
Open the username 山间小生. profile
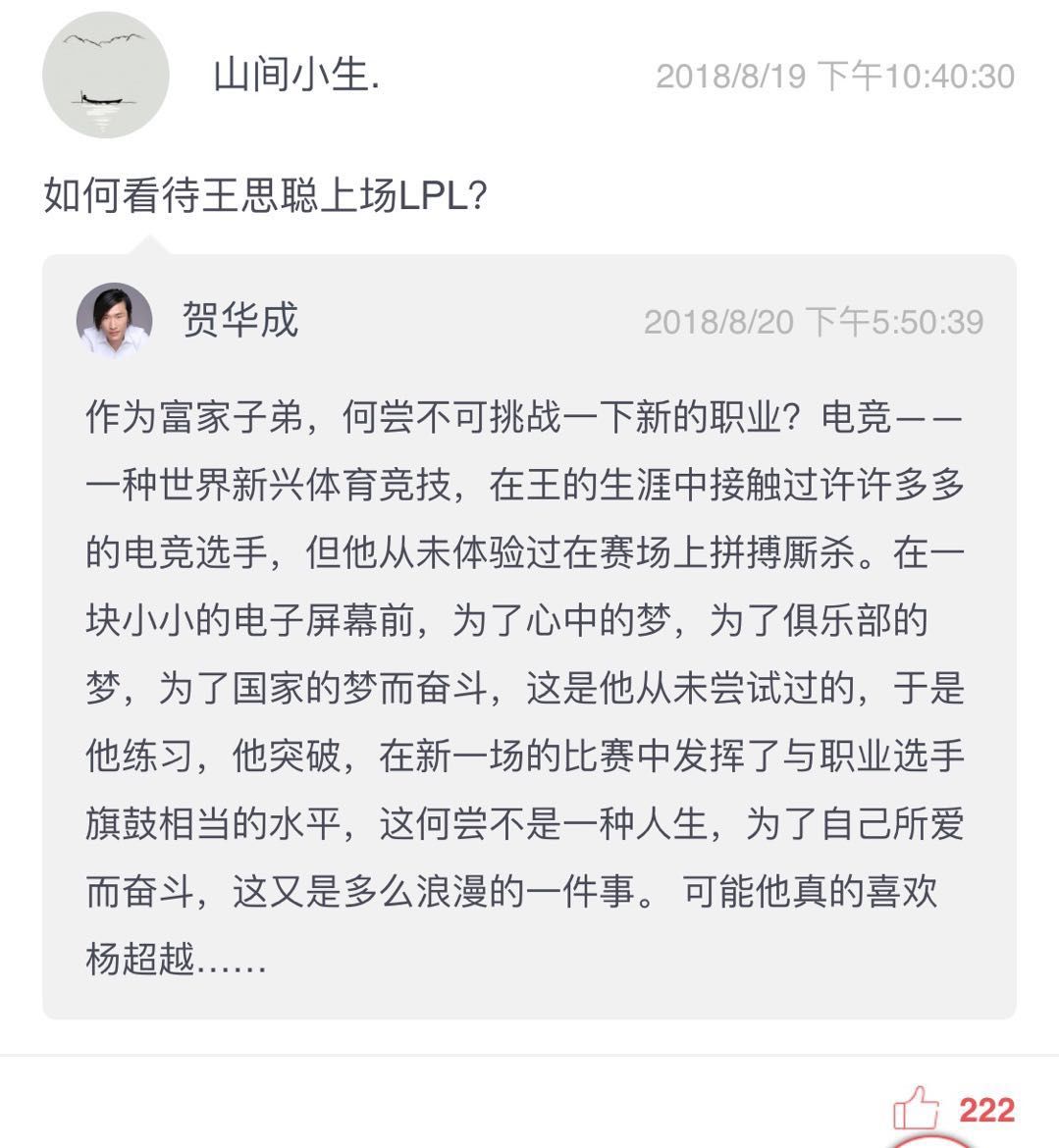[296, 76]
